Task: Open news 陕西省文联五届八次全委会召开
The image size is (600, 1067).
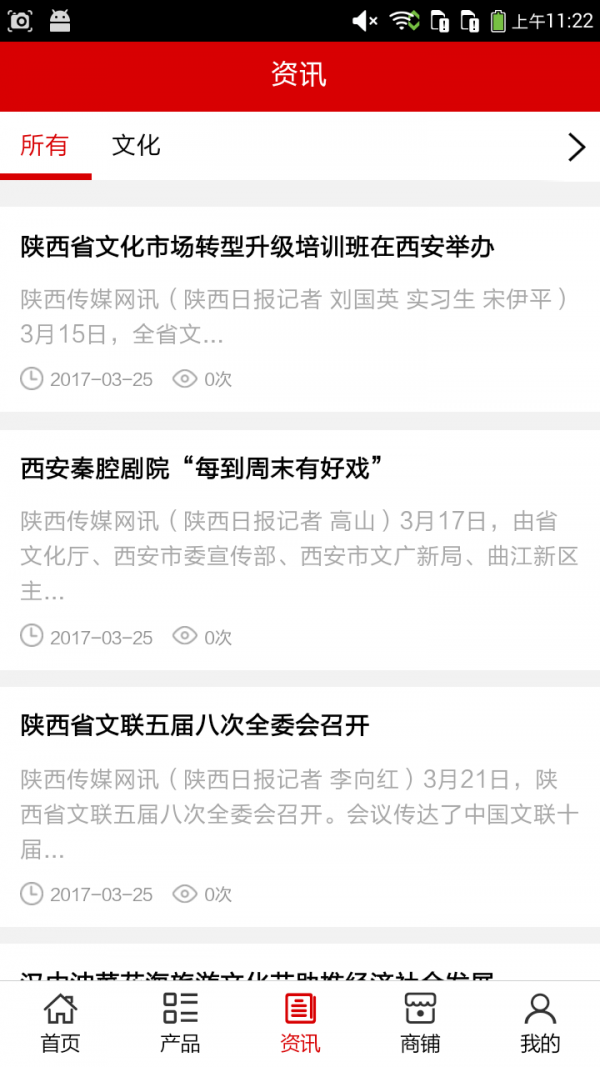Action: (x=195, y=725)
